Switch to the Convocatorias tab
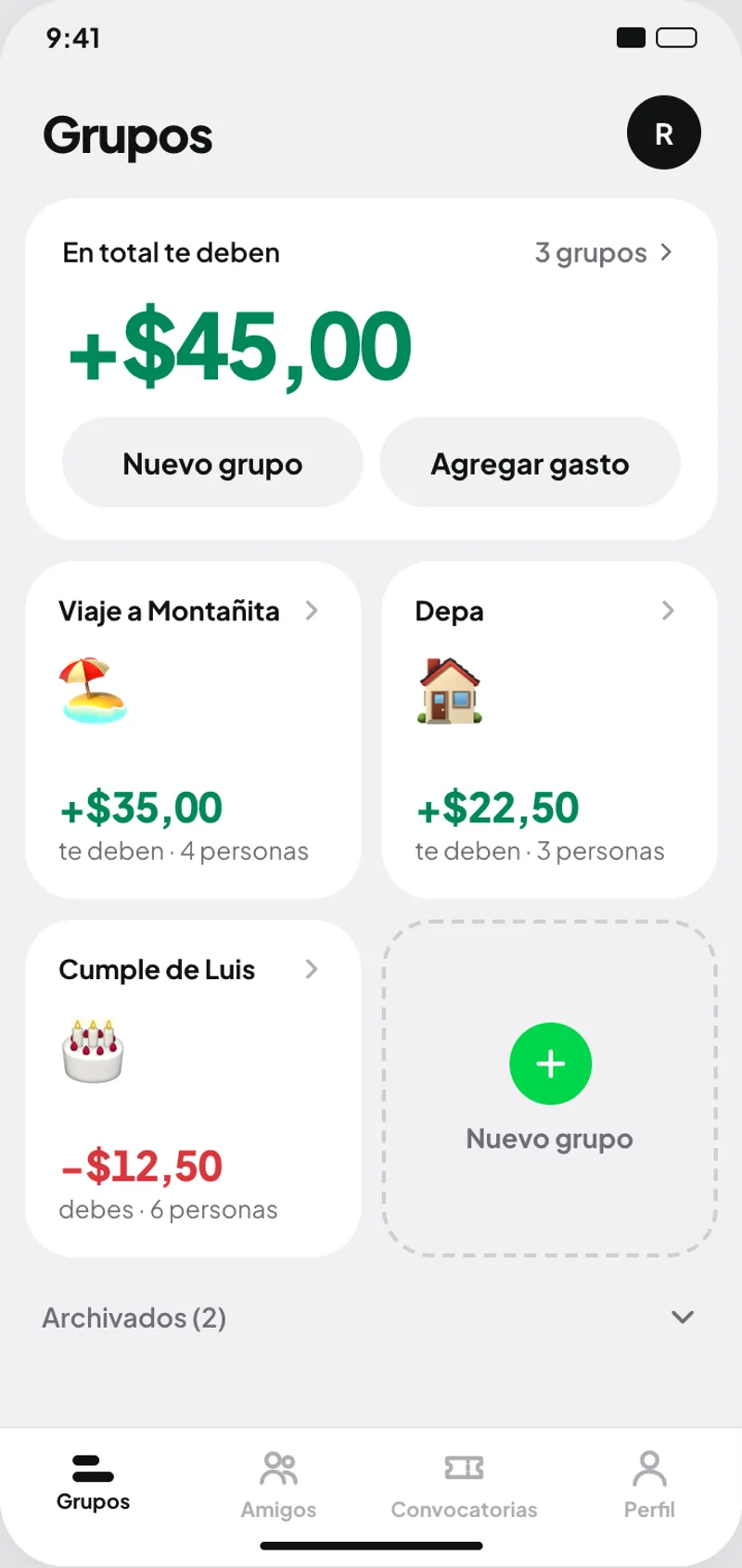The image size is (742, 1568). 464,1485
